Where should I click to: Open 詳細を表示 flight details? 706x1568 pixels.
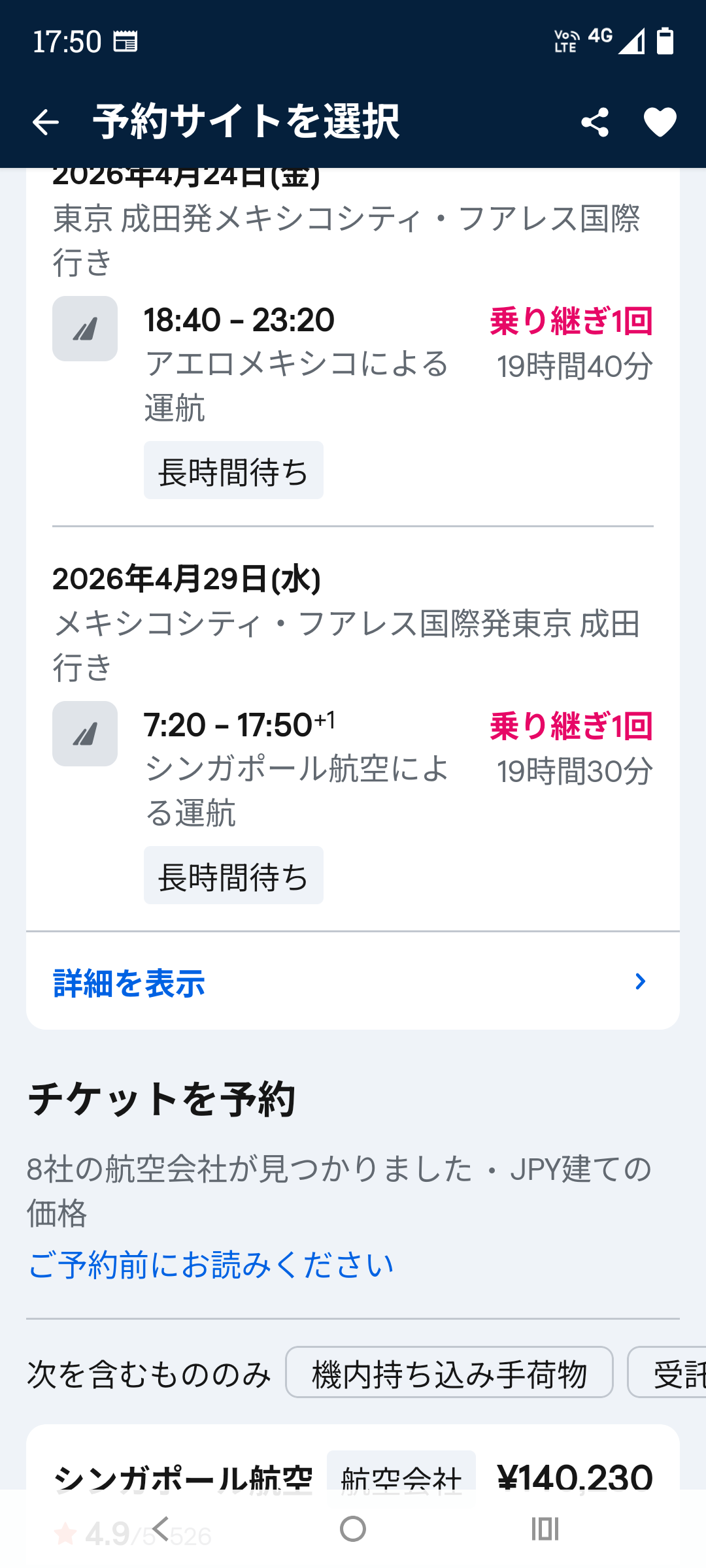click(x=353, y=982)
